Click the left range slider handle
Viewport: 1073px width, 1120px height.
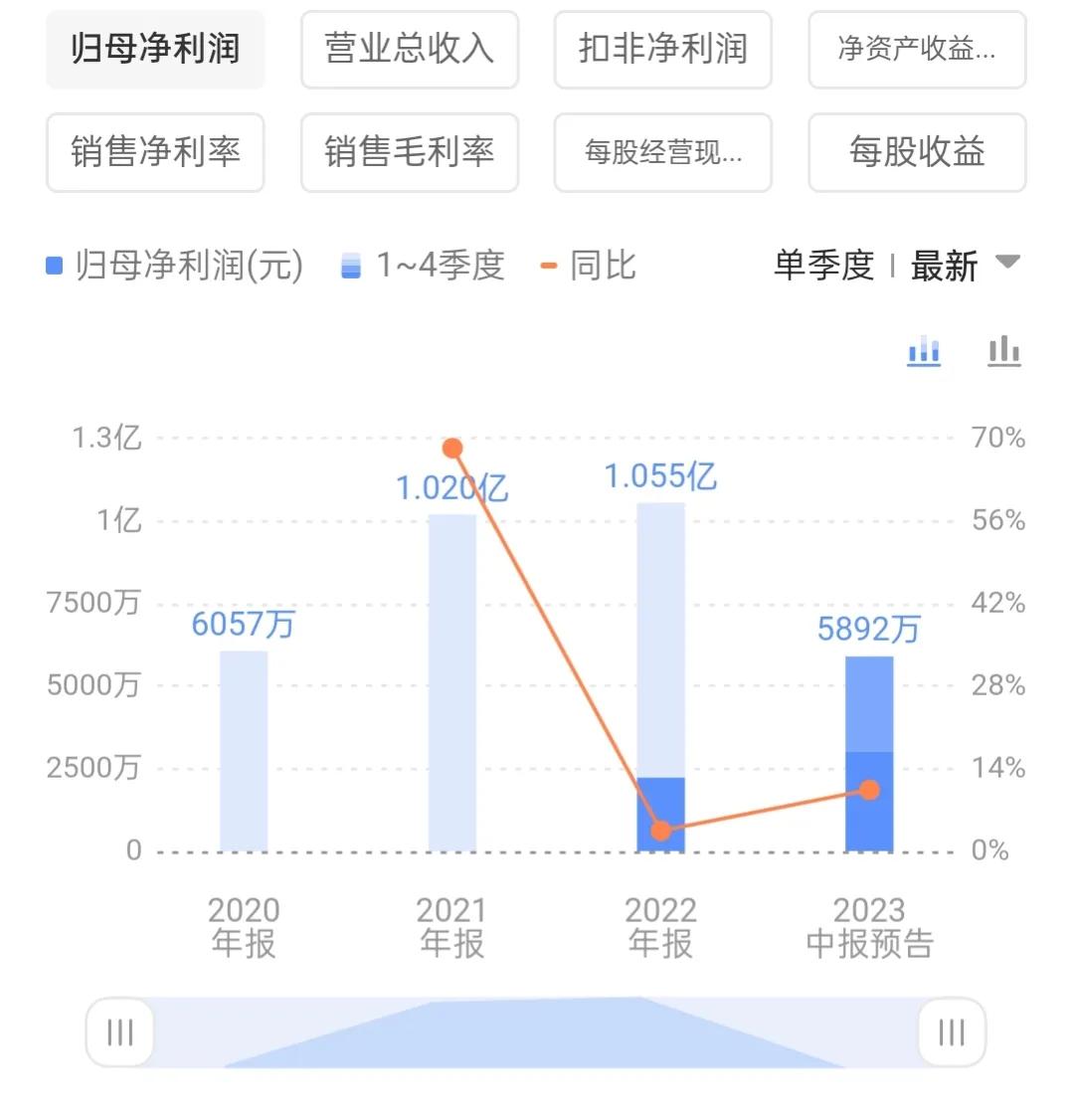tap(118, 1033)
